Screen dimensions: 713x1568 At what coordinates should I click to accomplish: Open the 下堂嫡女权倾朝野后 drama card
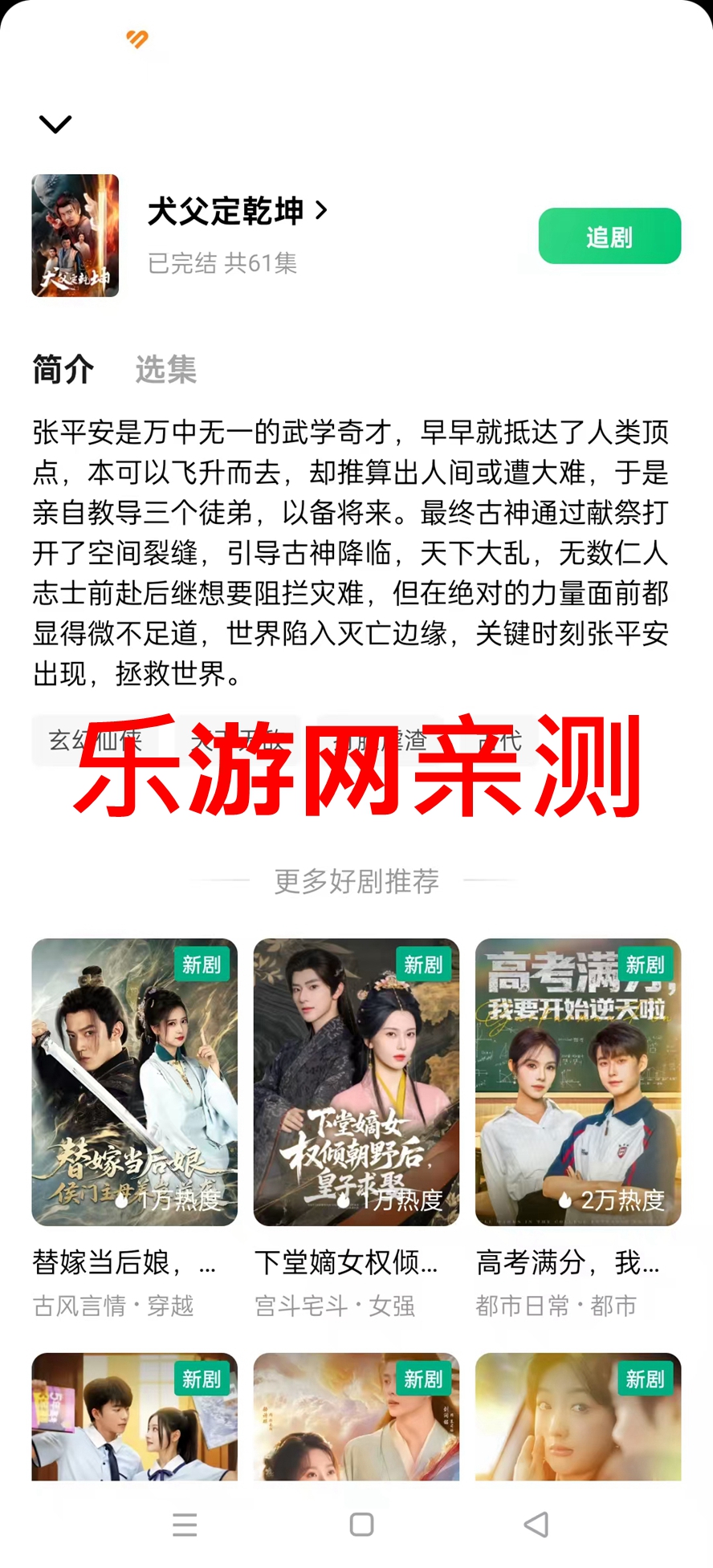click(x=356, y=1082)
